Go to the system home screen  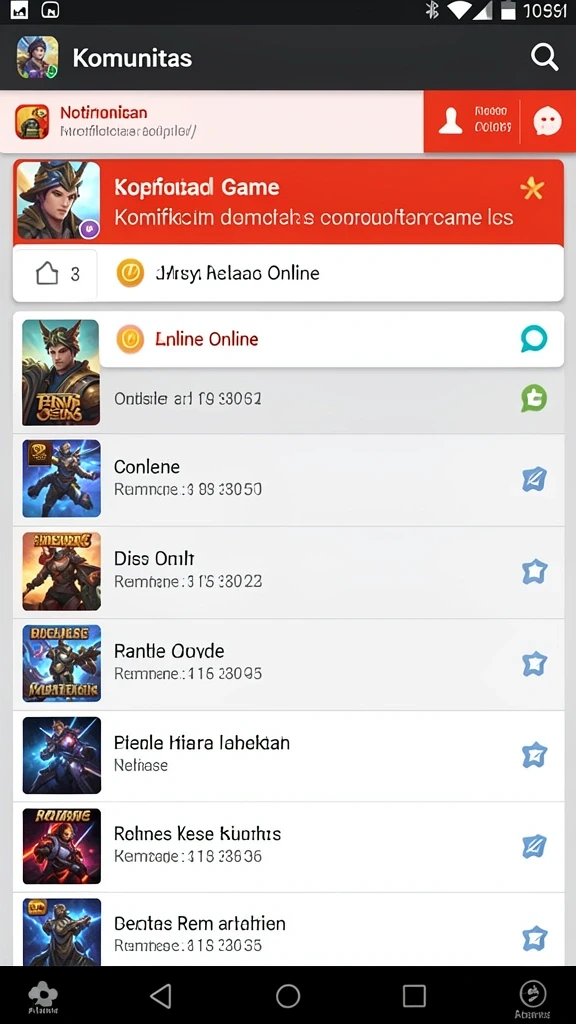(288, 996)
